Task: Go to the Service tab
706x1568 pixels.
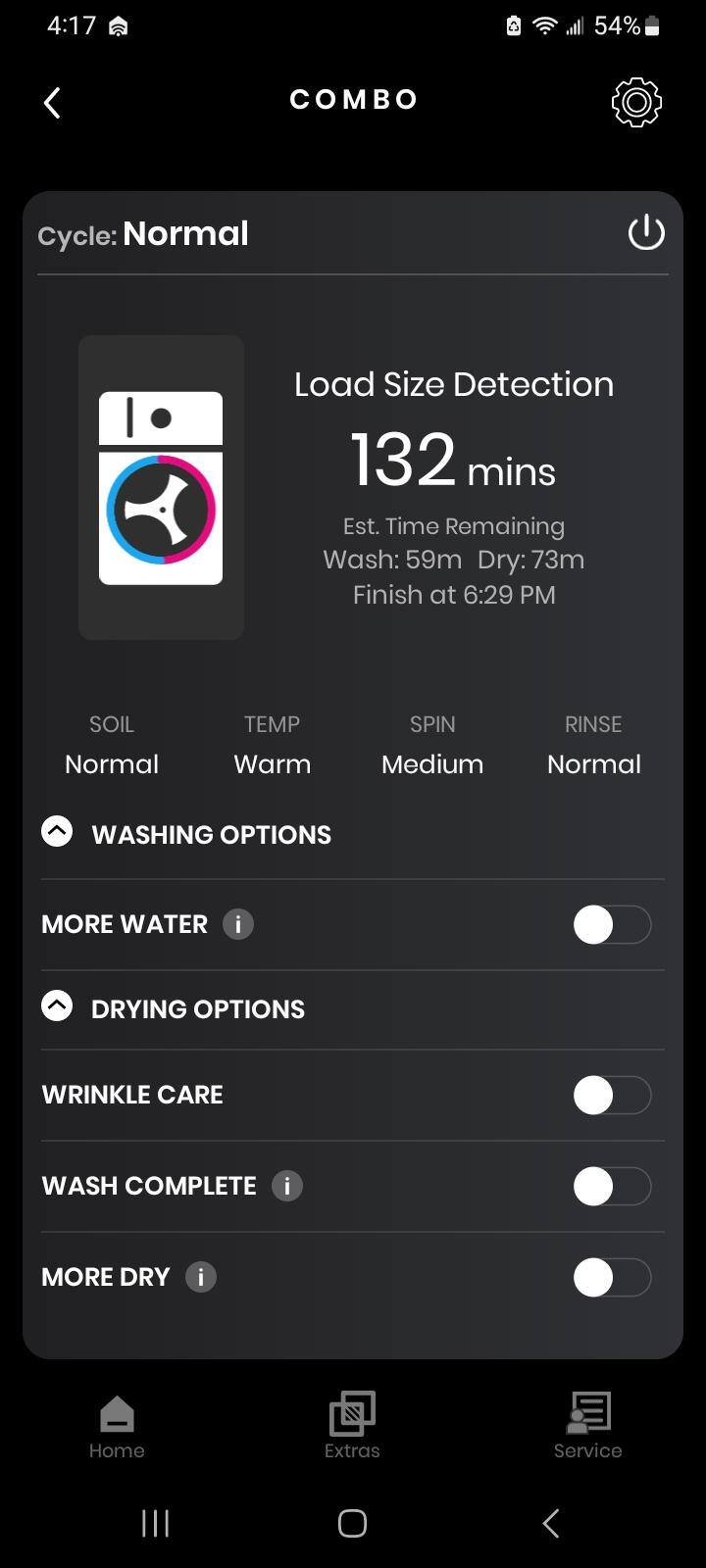Action: pyautogui.click(x=587, y=1427)
